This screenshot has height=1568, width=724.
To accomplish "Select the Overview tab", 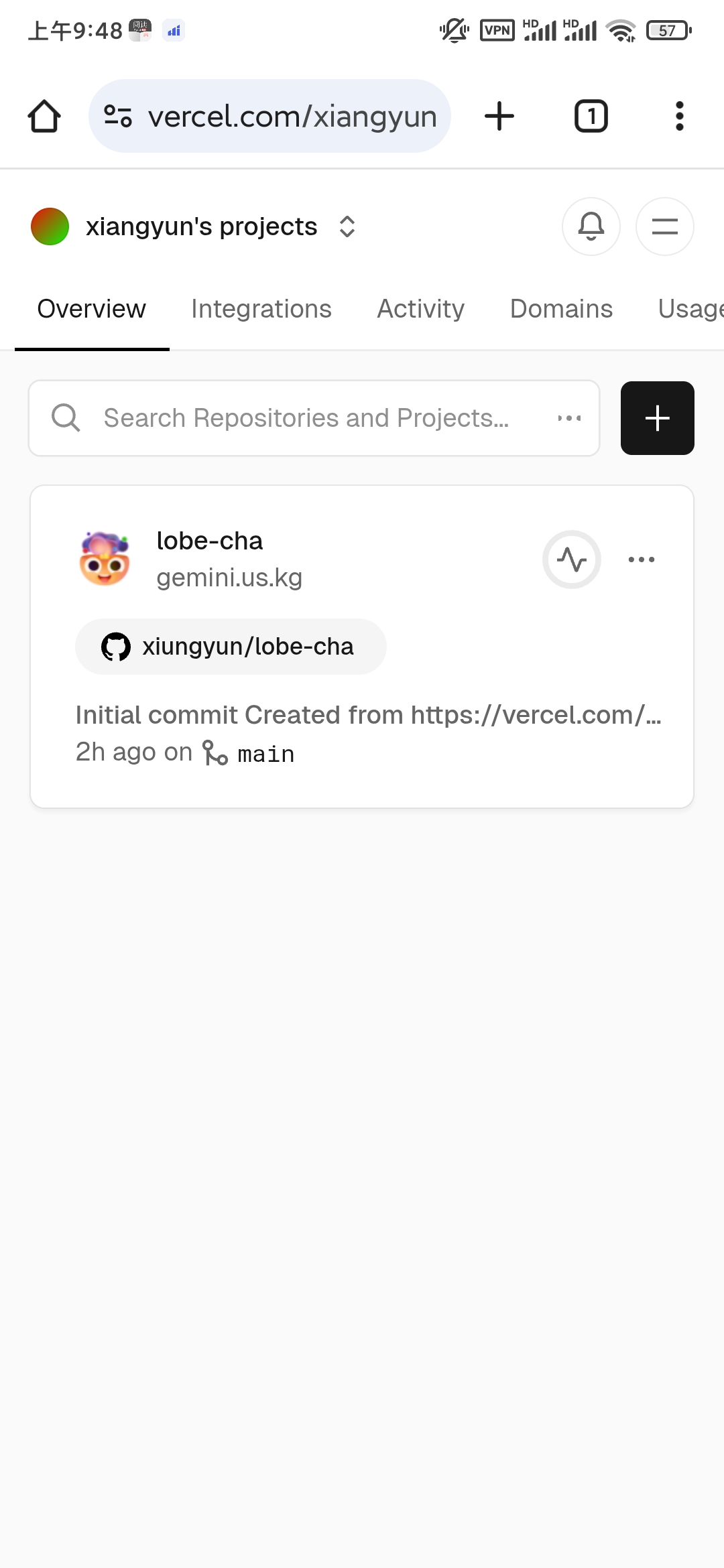I will [92, 309].
